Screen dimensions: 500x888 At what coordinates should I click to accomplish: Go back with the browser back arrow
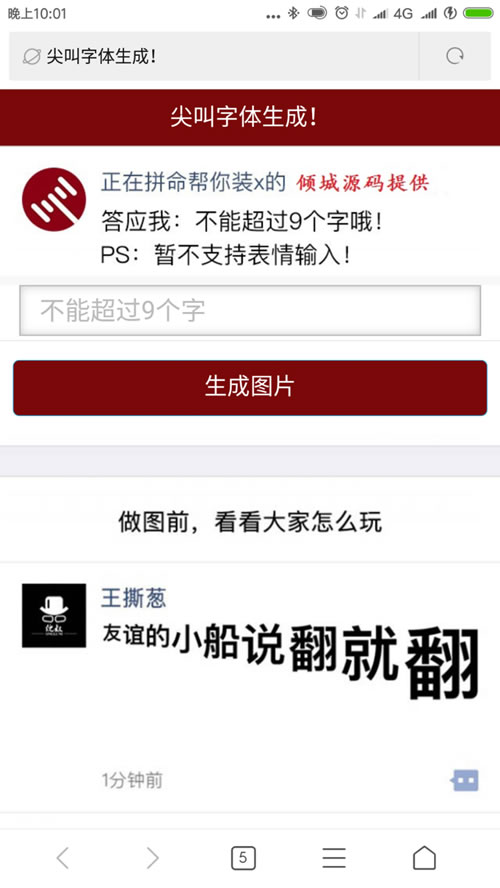(x=63, y=857)
